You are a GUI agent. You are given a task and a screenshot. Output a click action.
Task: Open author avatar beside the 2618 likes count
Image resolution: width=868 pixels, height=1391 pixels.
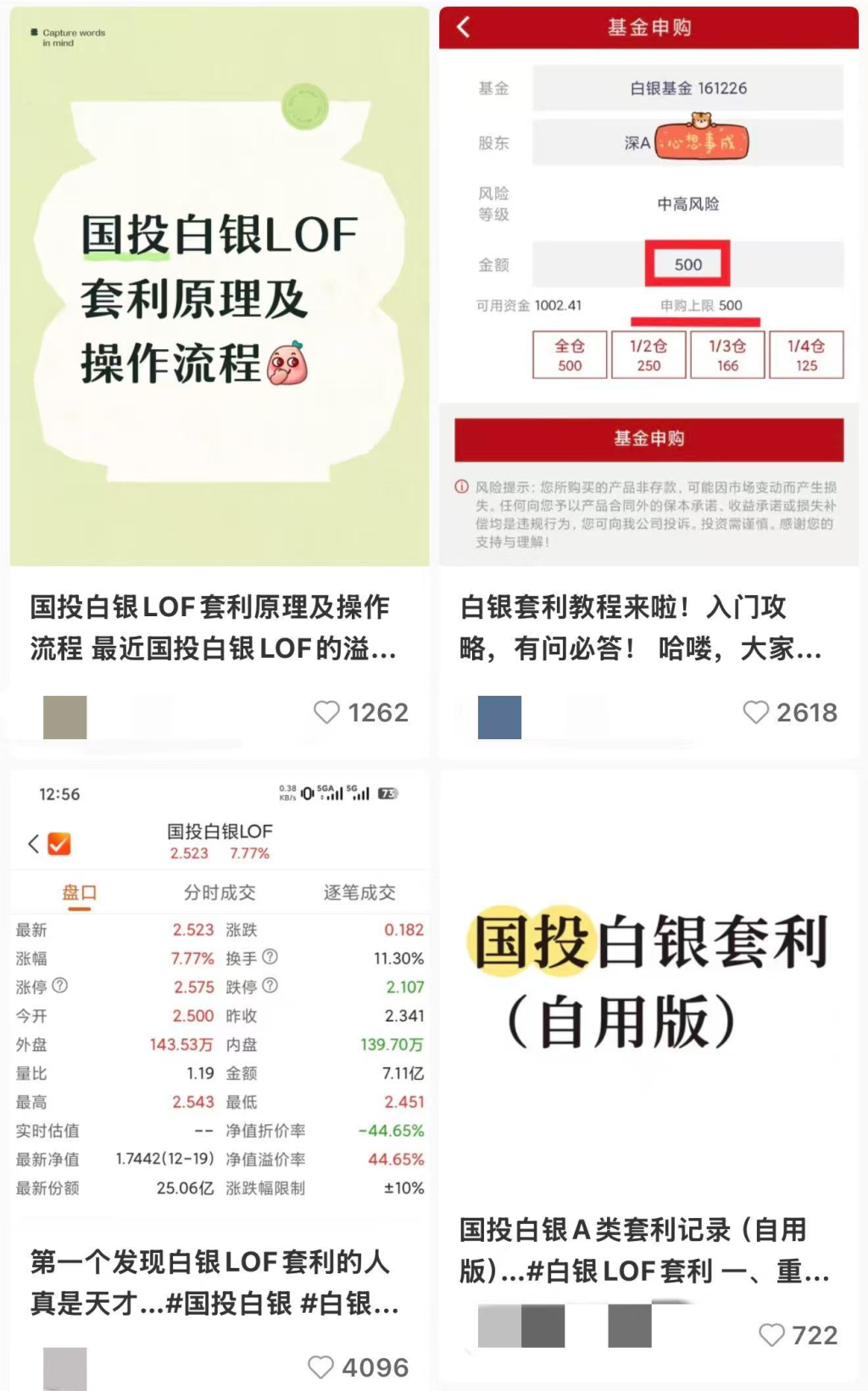click(x=499, y=717)
